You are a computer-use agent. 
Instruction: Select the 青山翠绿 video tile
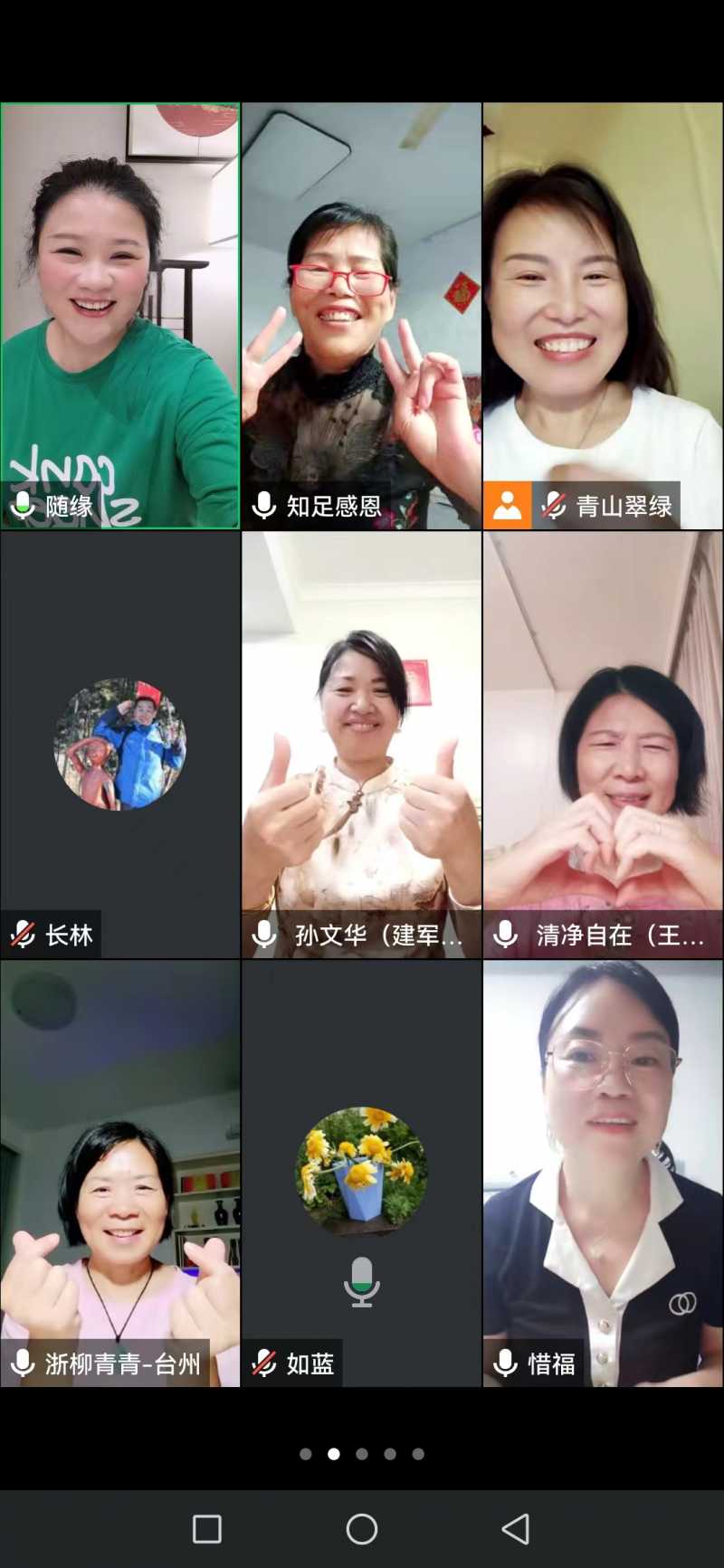coord(603,315)
